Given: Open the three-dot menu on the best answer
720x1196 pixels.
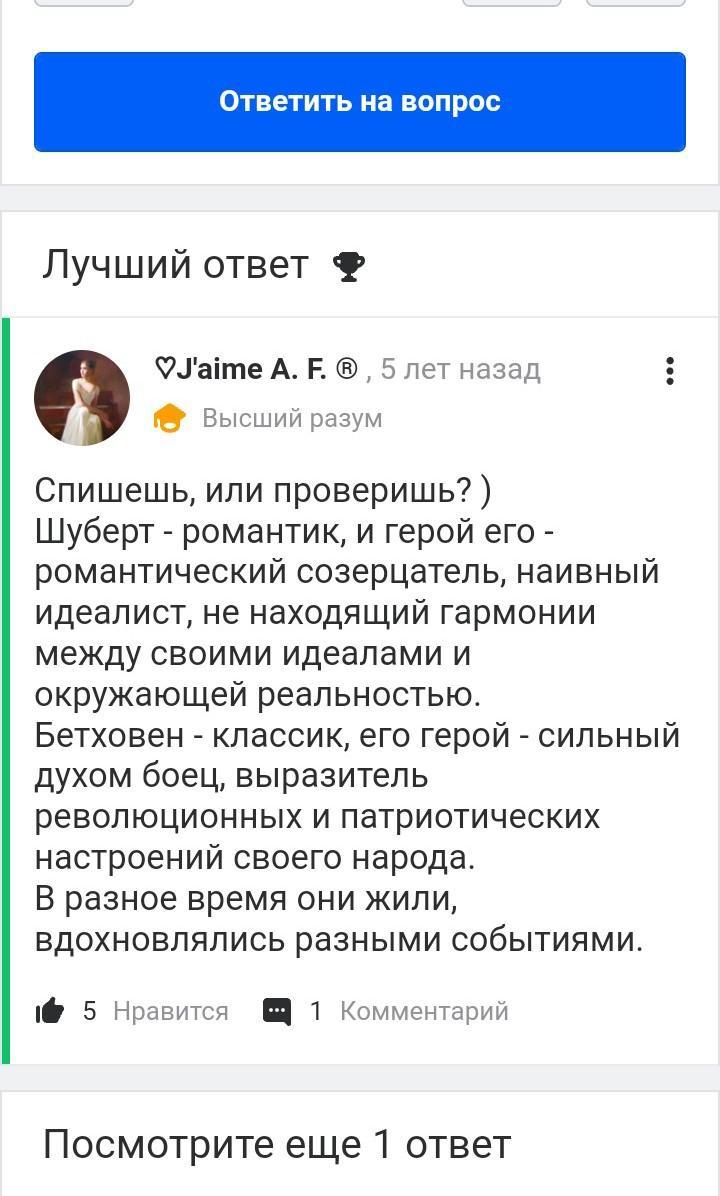Looking at the screenshot, I should pyautogui.click(x=670, y=371).
